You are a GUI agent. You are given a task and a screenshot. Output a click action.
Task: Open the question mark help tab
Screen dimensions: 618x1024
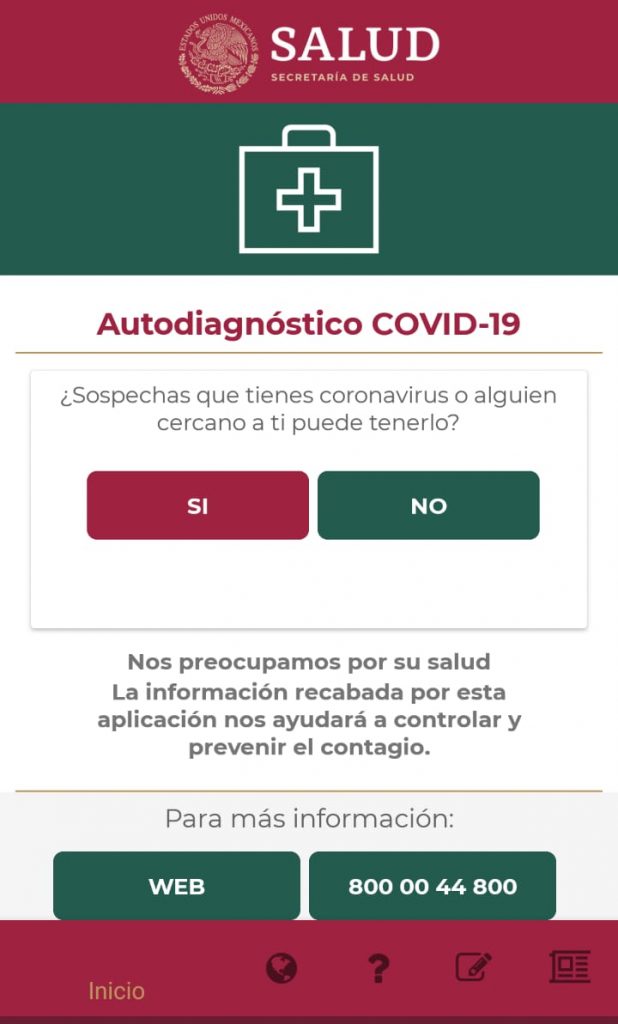click(377, 967)
